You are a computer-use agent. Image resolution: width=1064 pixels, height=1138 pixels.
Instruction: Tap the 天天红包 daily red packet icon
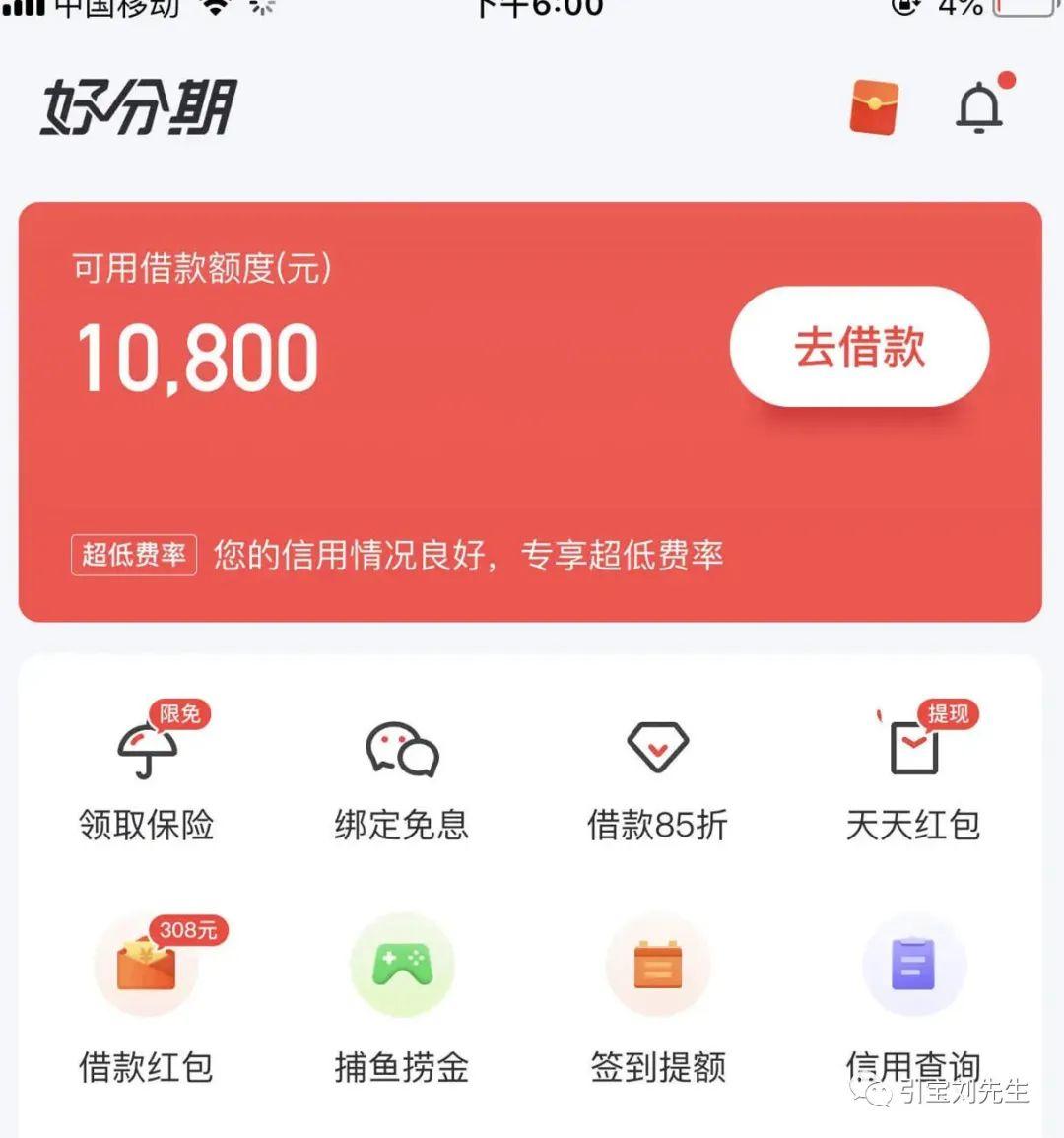coord(913,751)
